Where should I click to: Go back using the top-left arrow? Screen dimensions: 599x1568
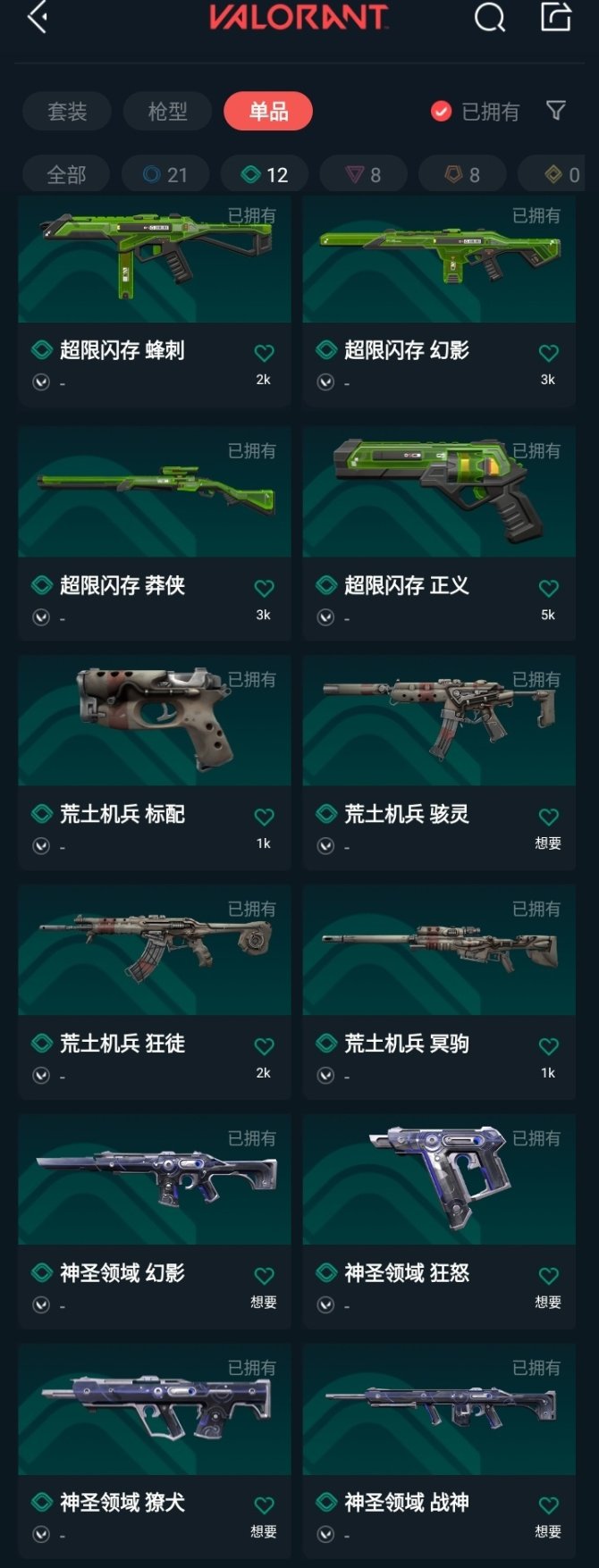(x=38, y=17)
